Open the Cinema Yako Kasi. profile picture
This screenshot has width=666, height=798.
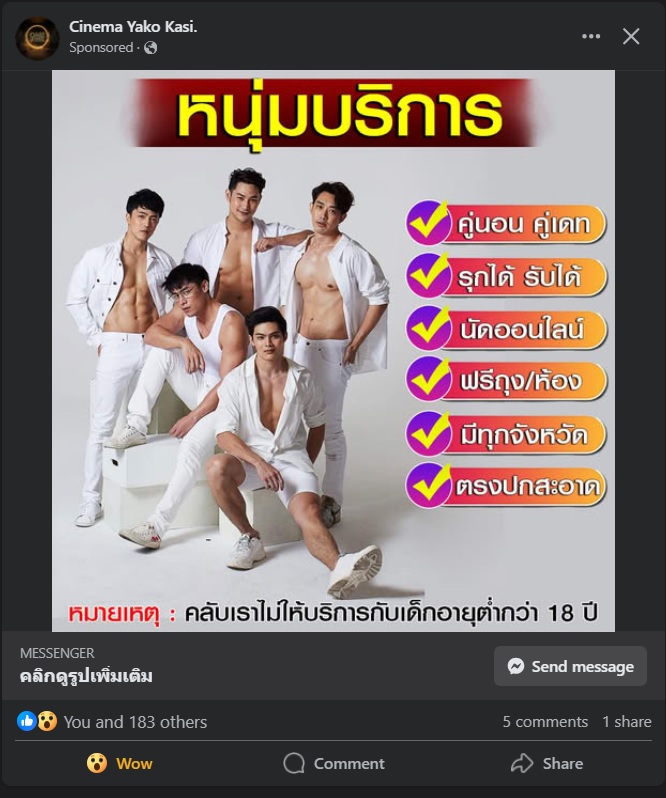37,38
